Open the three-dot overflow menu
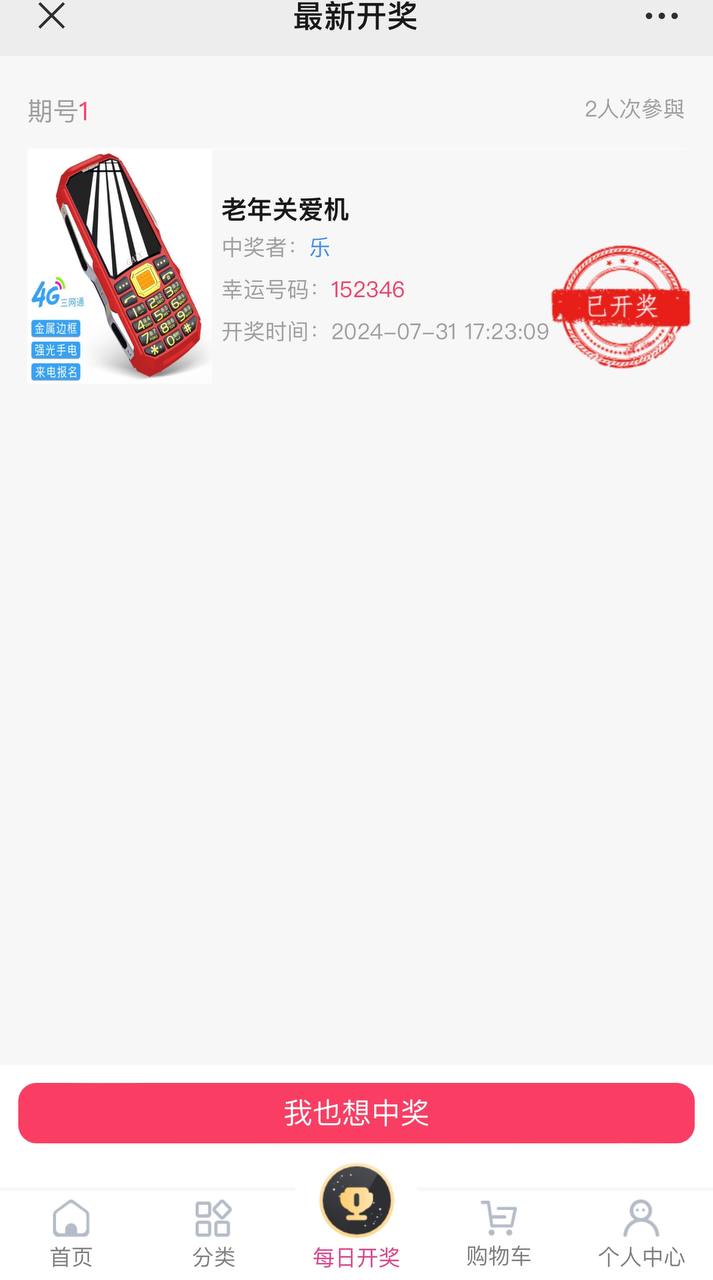This screenshot has height=1280, width=713. 661,16
